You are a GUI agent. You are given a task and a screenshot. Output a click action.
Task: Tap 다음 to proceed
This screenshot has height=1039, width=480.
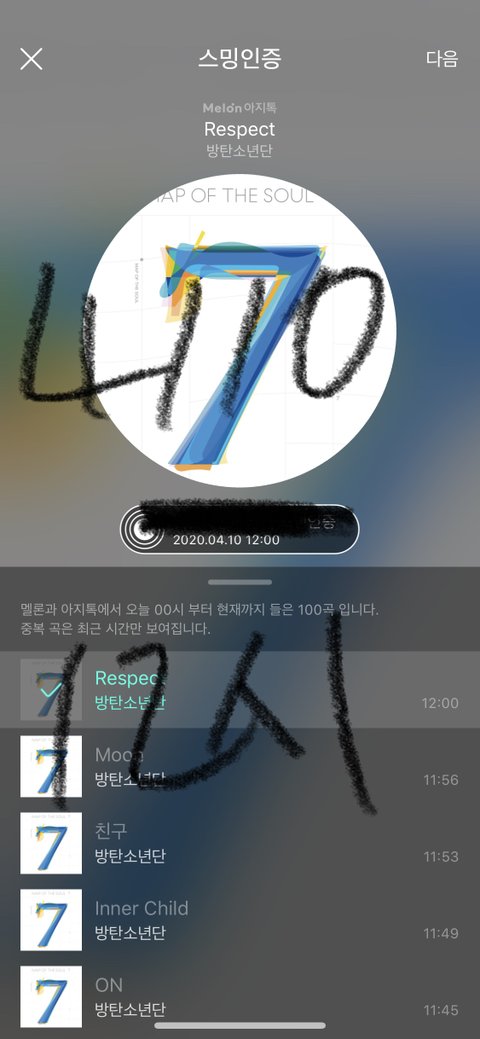coord(442,59)
